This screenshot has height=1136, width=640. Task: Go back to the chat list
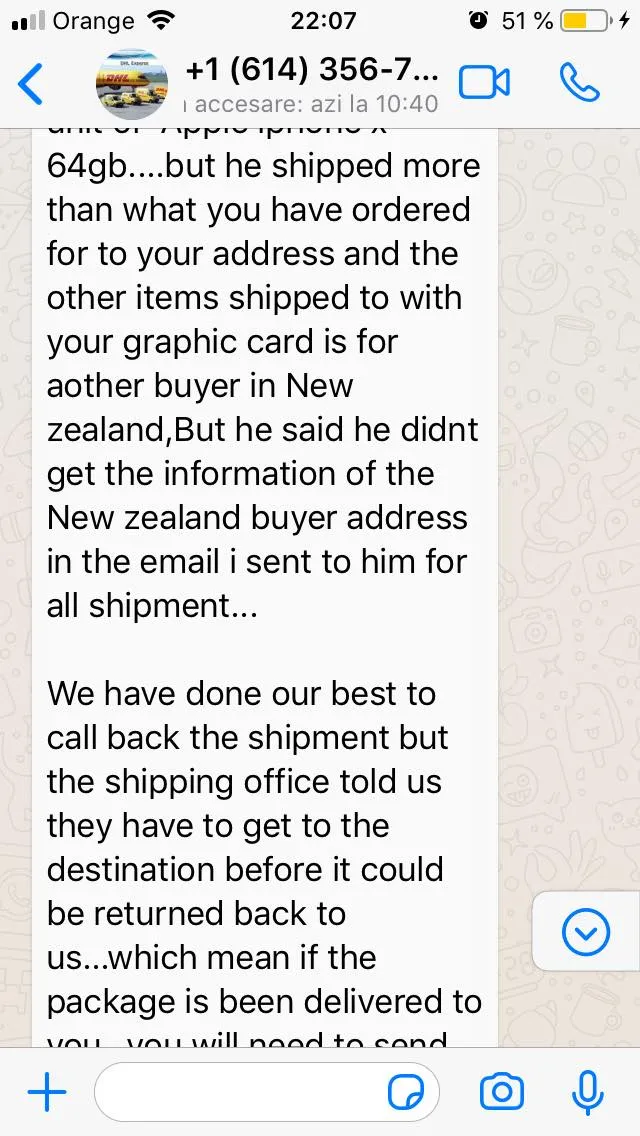coord(30,83)
